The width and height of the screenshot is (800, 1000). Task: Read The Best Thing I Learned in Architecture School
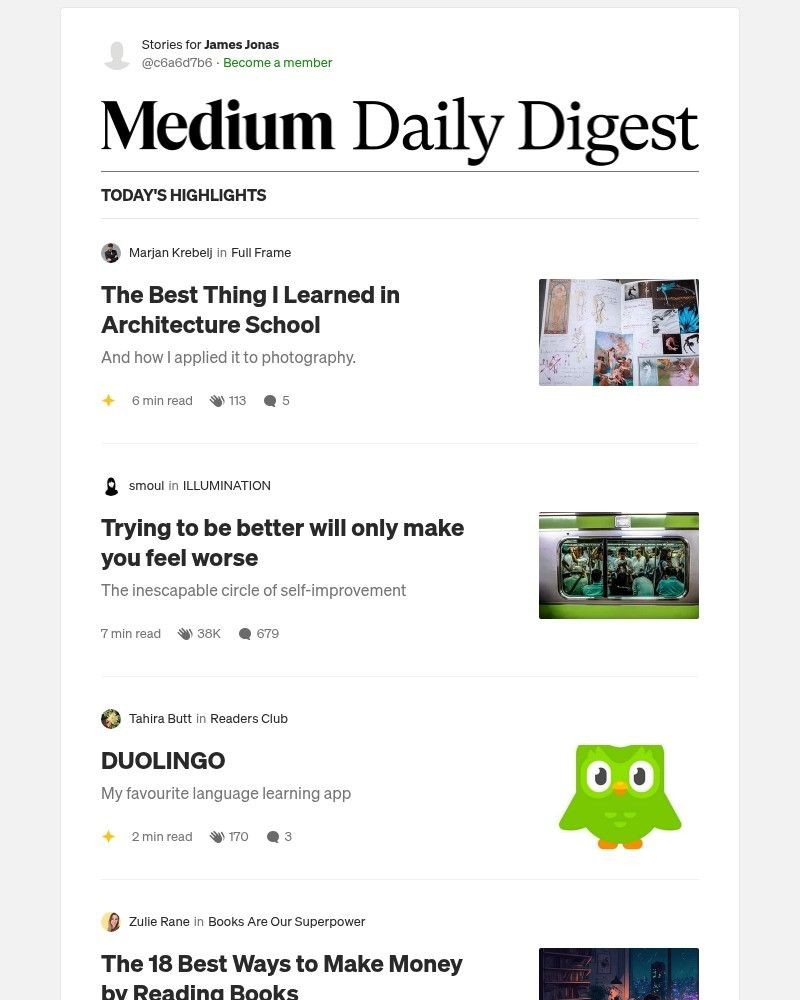click(x=250, y=310)
